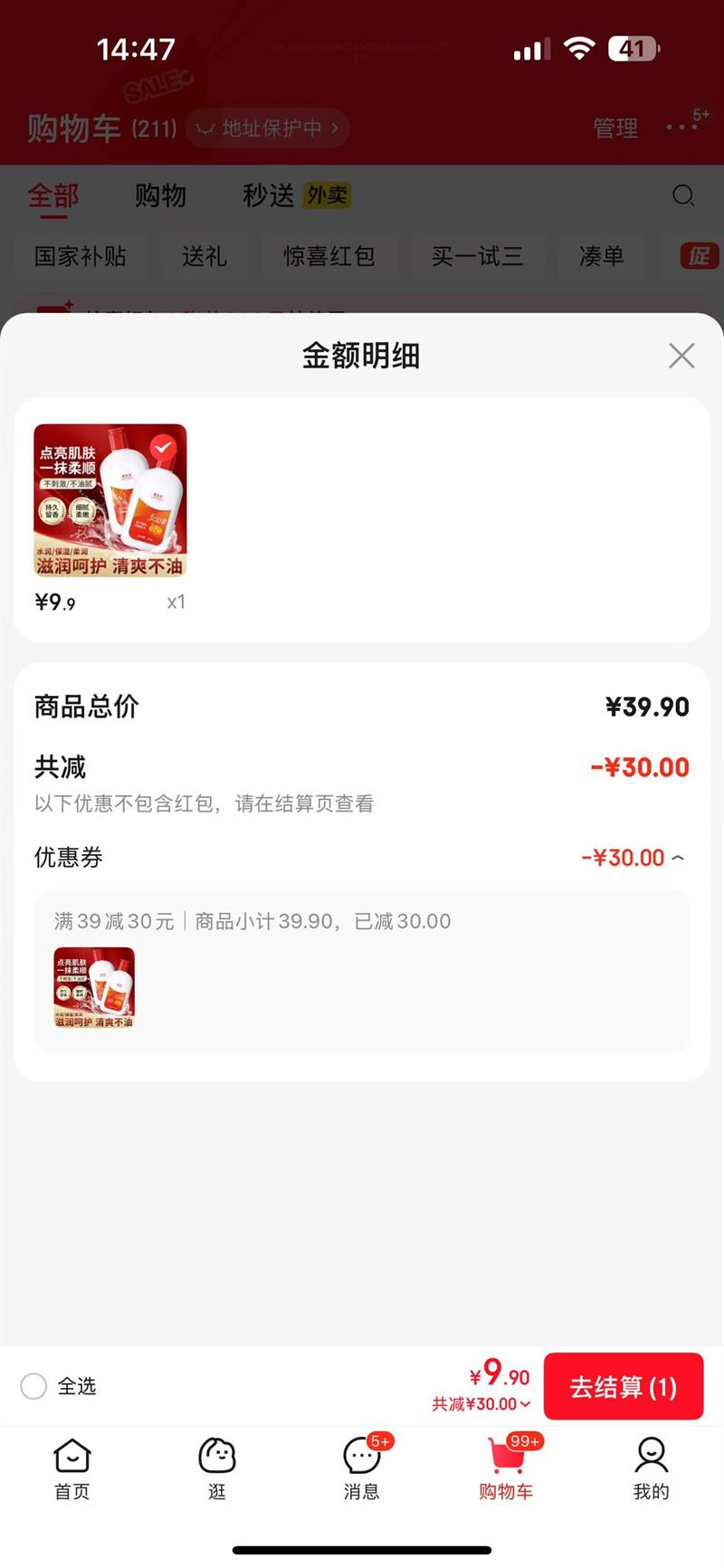Filter by the 国家补贴 chip
Screen dimensions: 724x1568
81,257
